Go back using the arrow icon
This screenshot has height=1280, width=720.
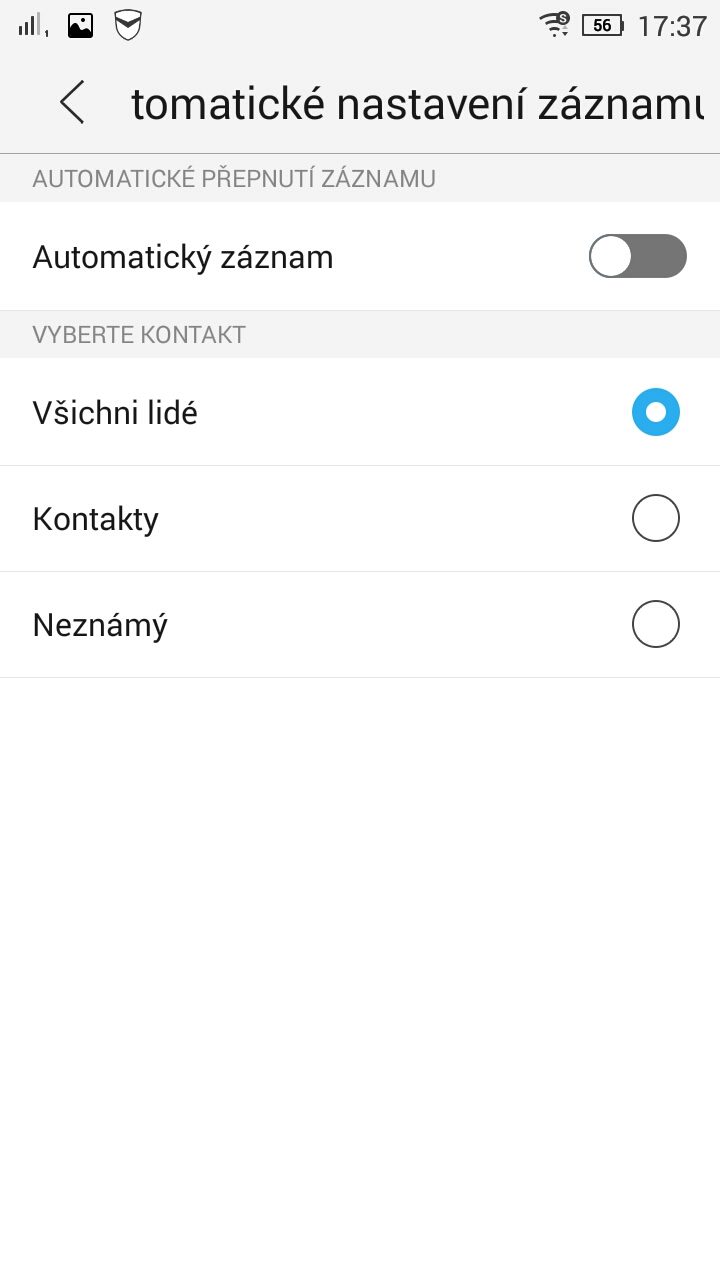(72, 103)
